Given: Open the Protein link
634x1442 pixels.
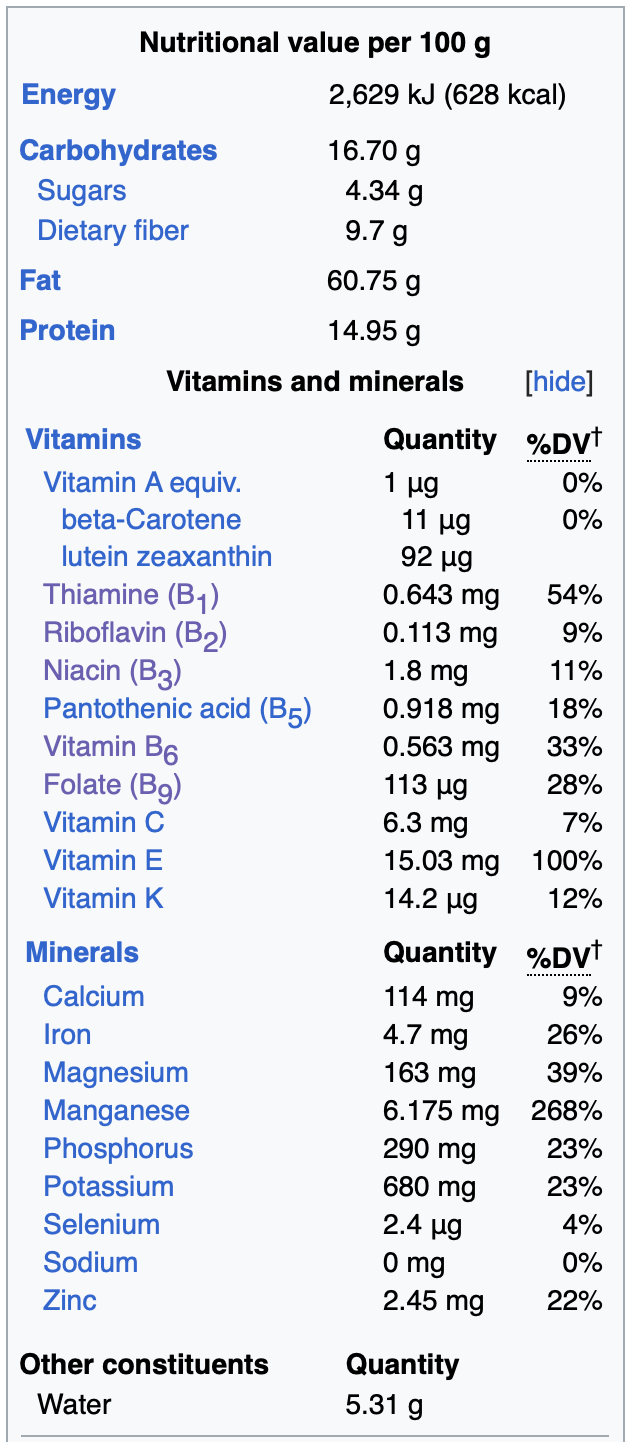Looking at the screenshot, I should pos(67,331).
